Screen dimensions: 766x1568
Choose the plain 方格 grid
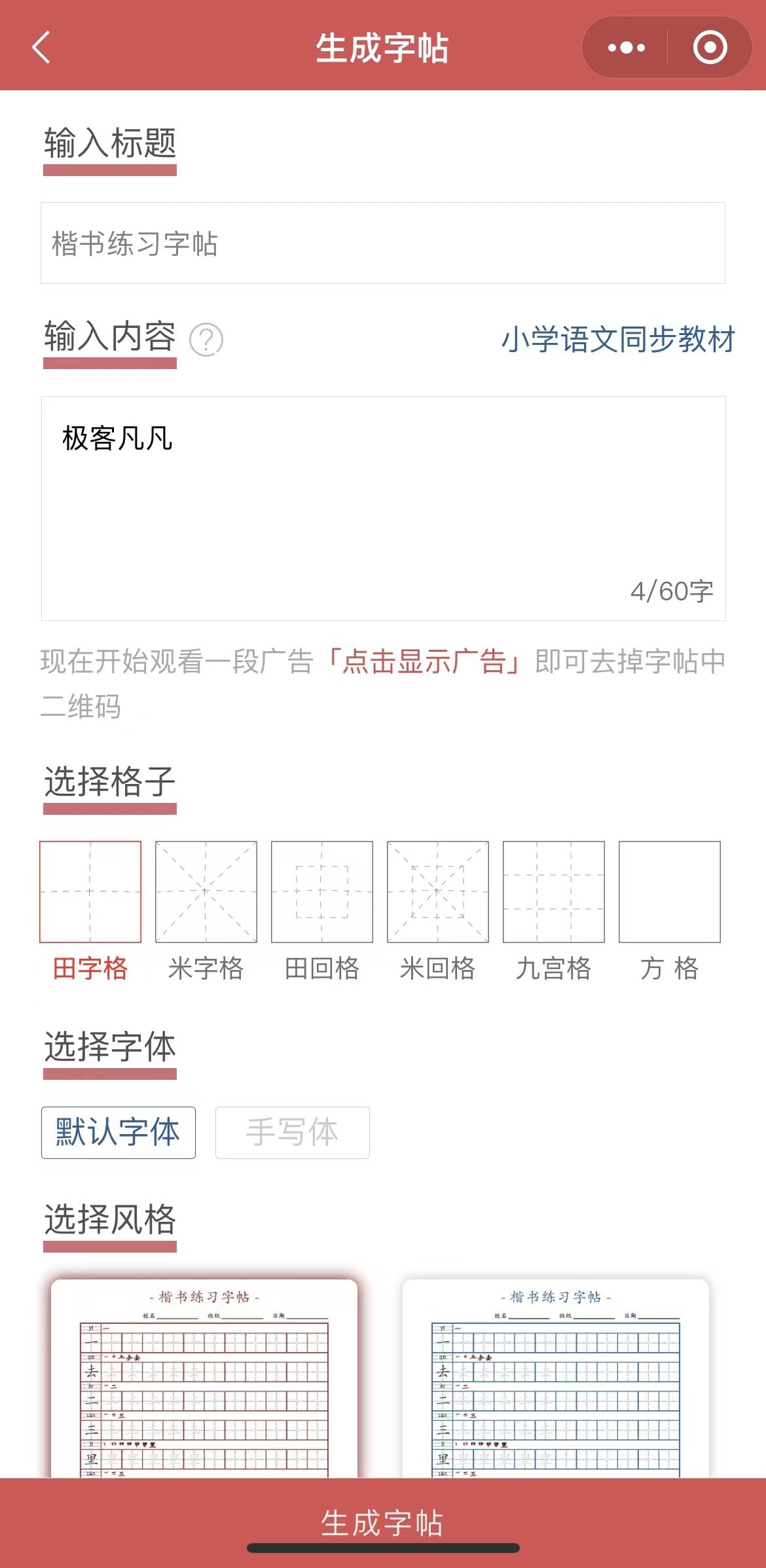click(670, 892)
